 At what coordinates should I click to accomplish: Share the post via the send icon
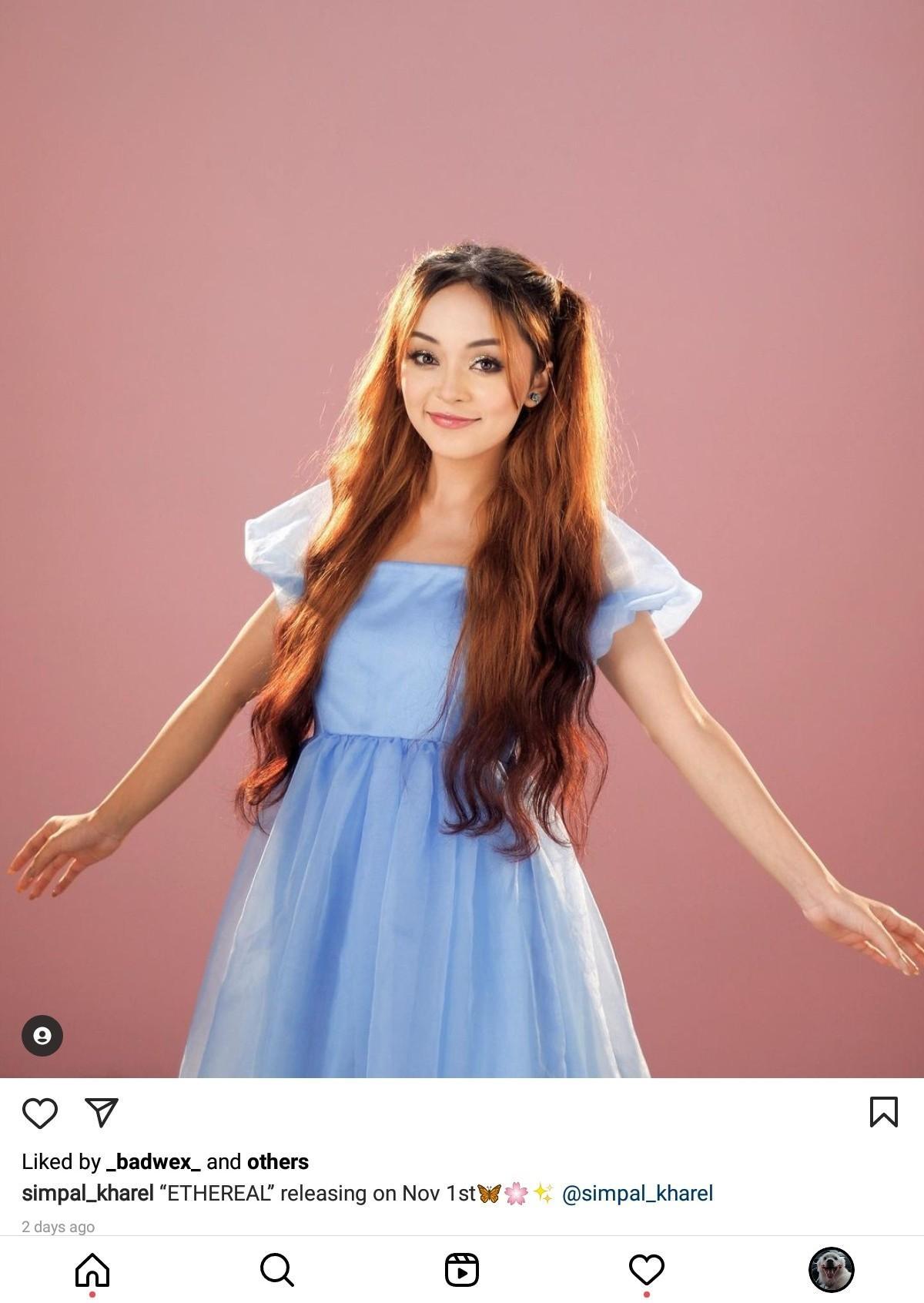coord(102,1112)
